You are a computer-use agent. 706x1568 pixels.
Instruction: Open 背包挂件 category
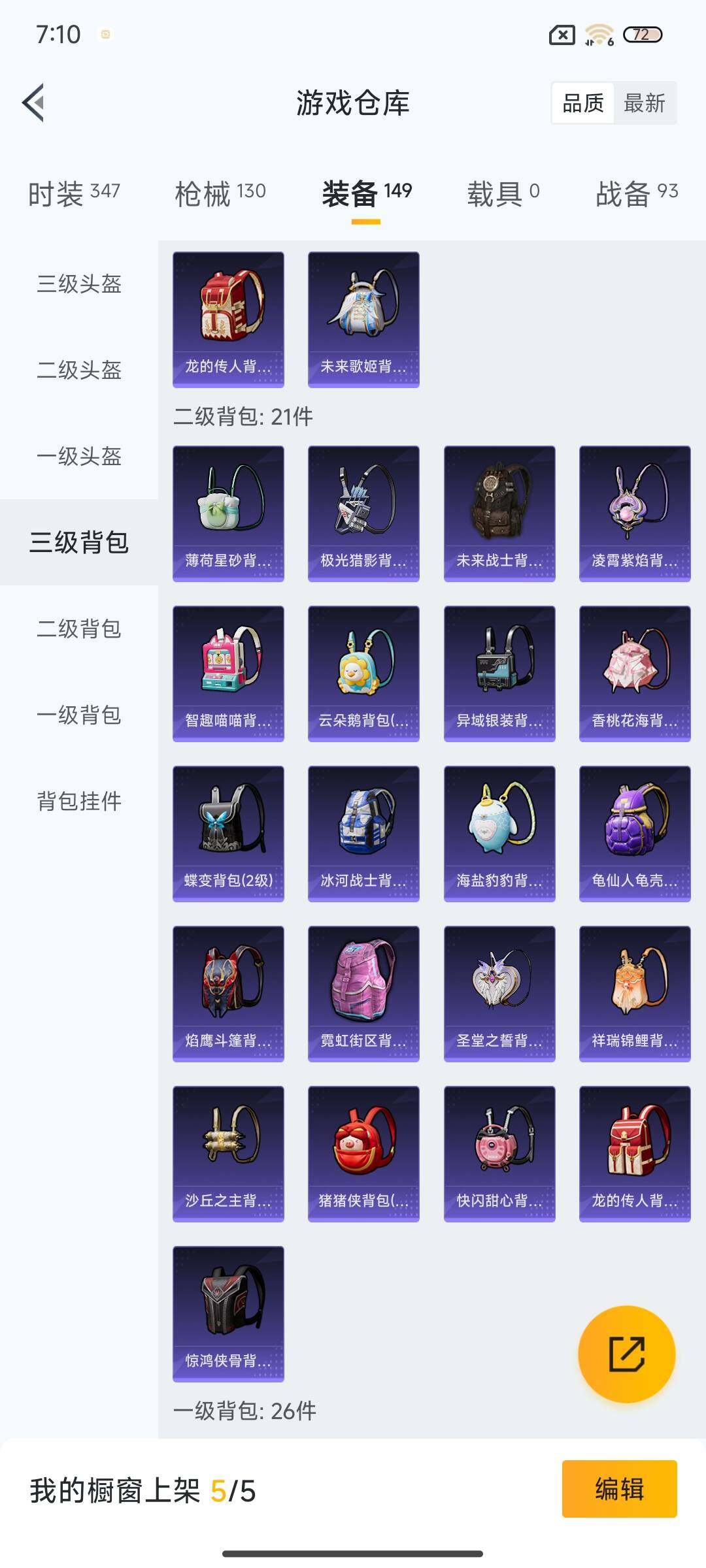point(79,801)
